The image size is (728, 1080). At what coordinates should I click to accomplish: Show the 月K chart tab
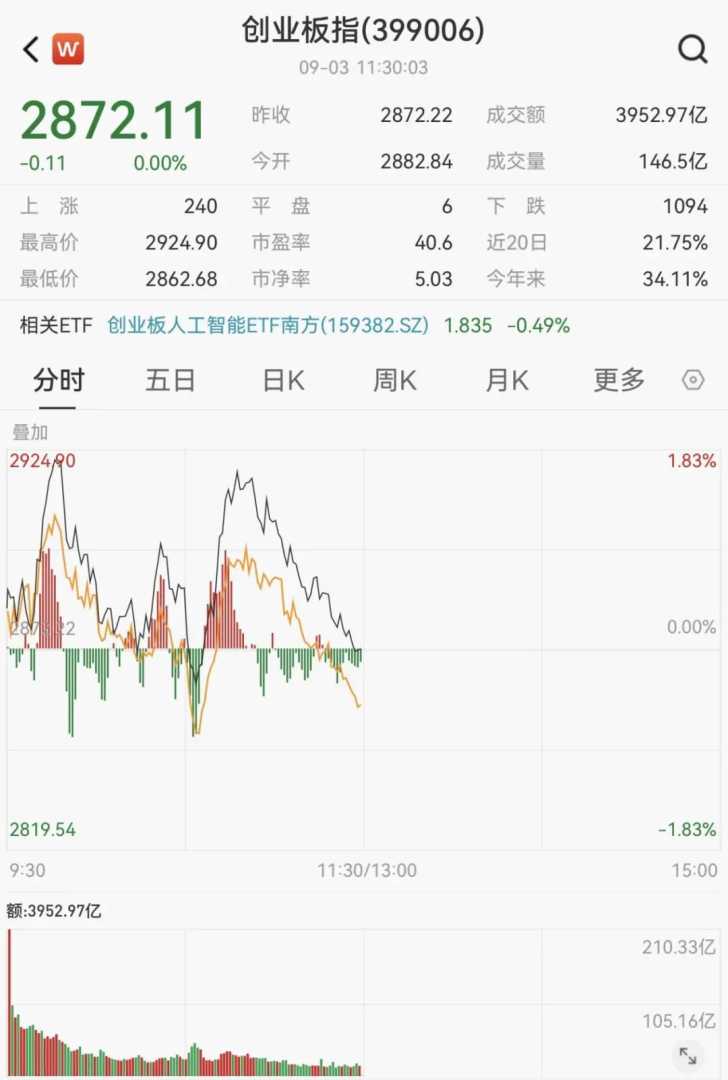click(506, 380)
